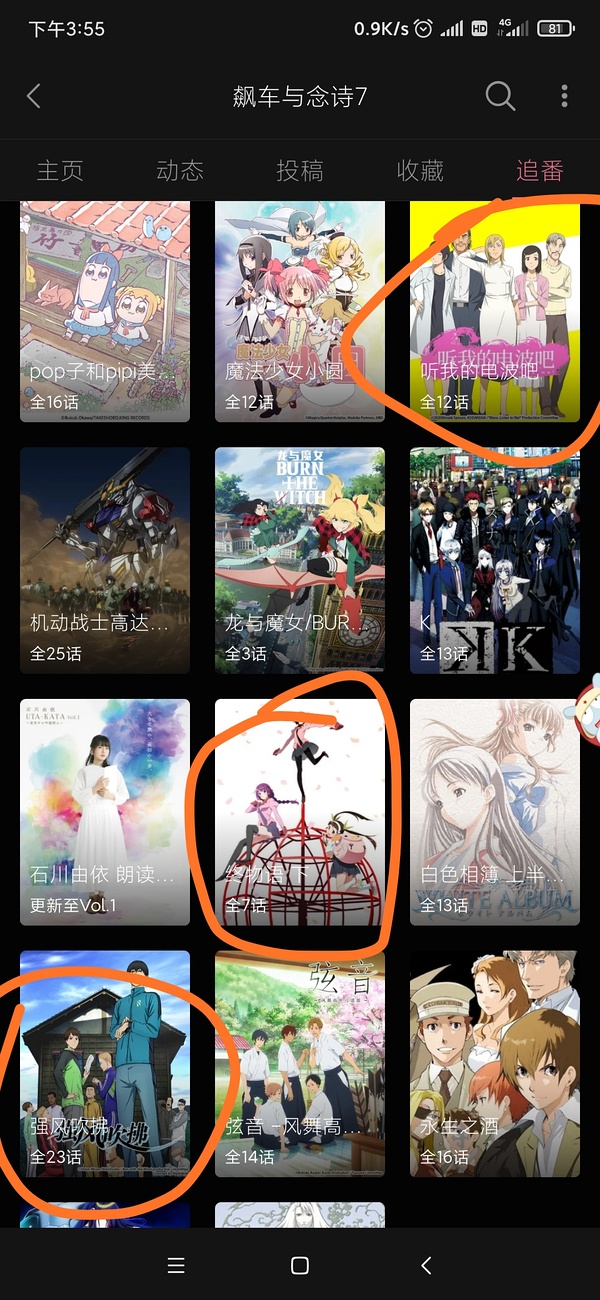Open the 弦音 -风舞高中 anime card

coord(300,1063)
